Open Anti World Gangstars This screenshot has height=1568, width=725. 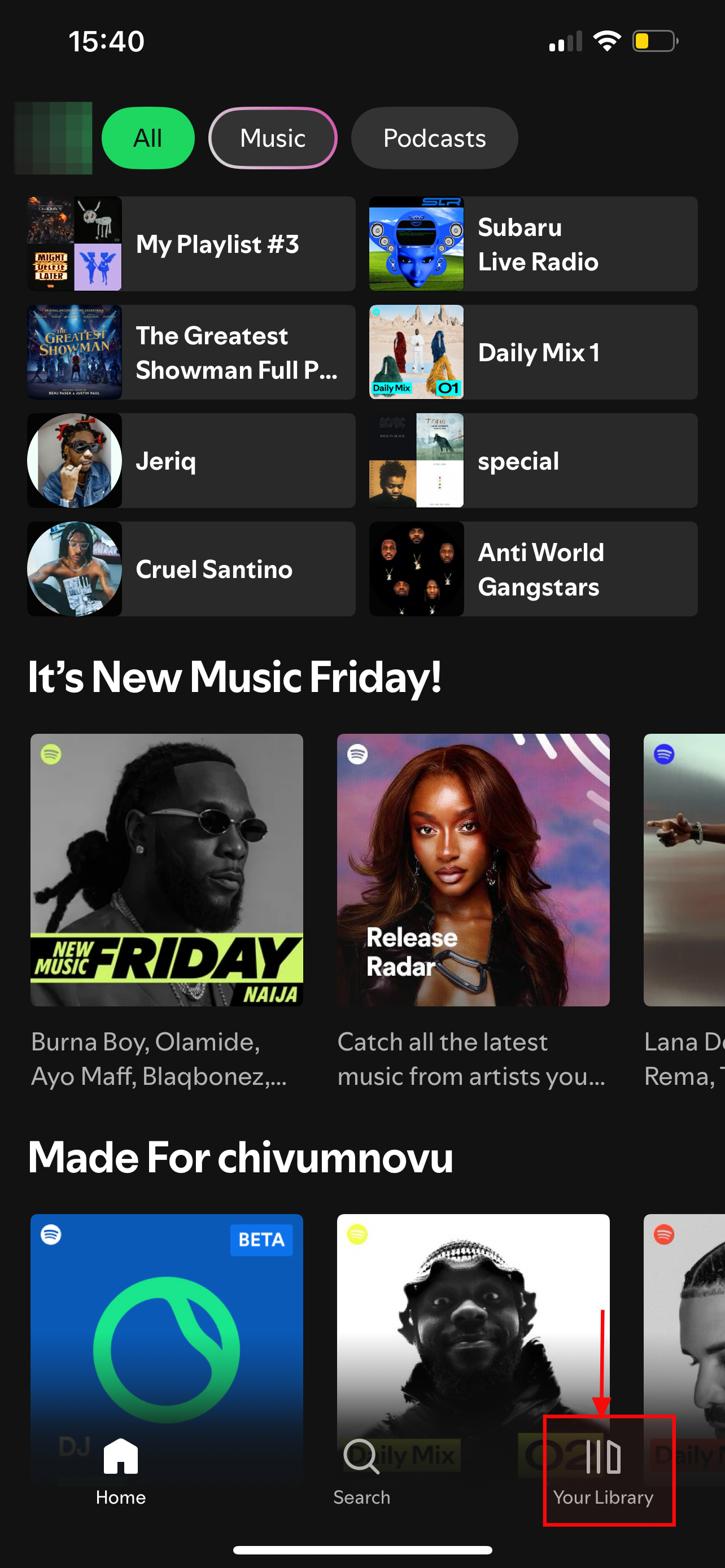point(533,569)
